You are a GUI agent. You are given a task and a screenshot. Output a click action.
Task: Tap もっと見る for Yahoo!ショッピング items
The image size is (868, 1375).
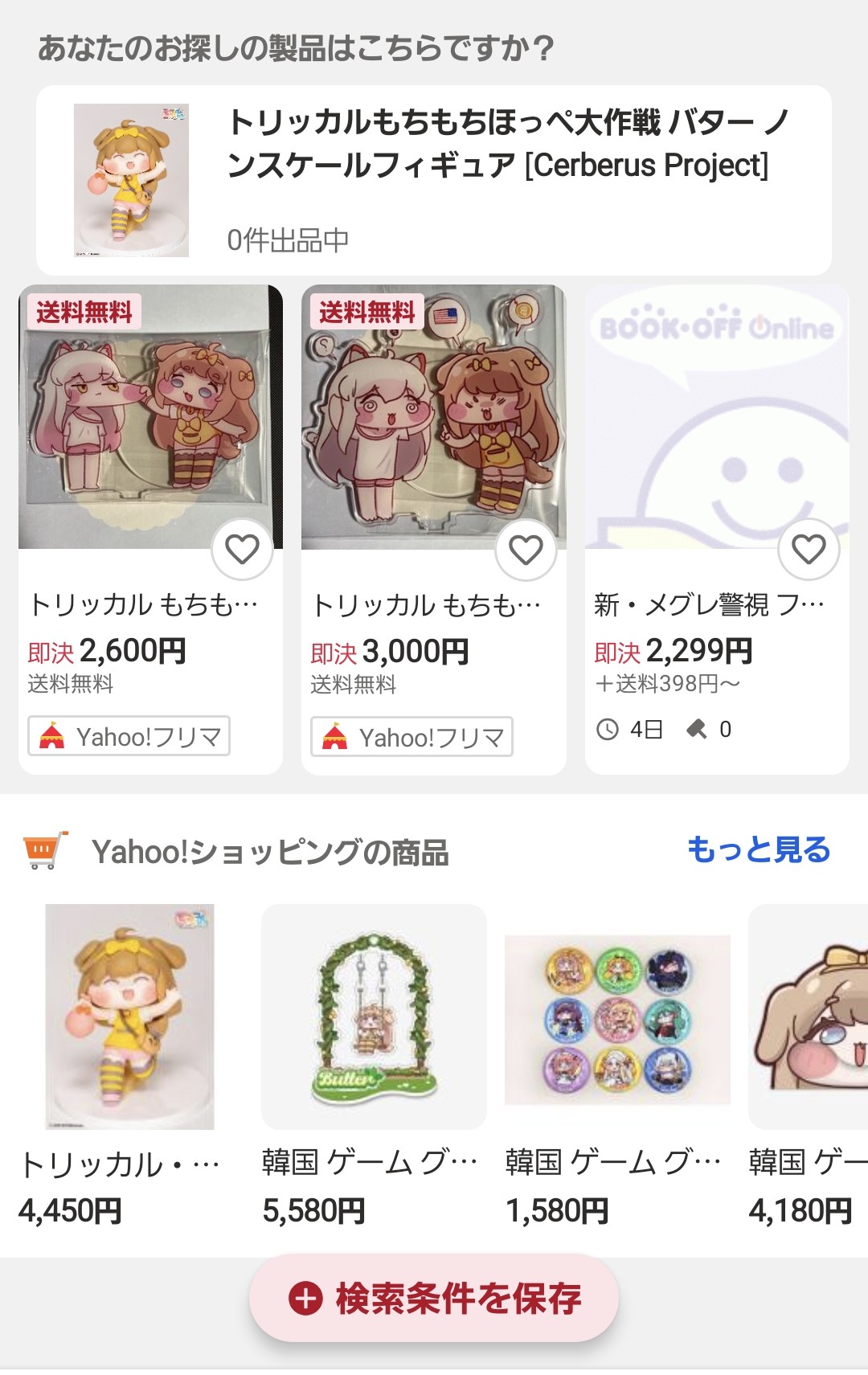pos(758,849)
